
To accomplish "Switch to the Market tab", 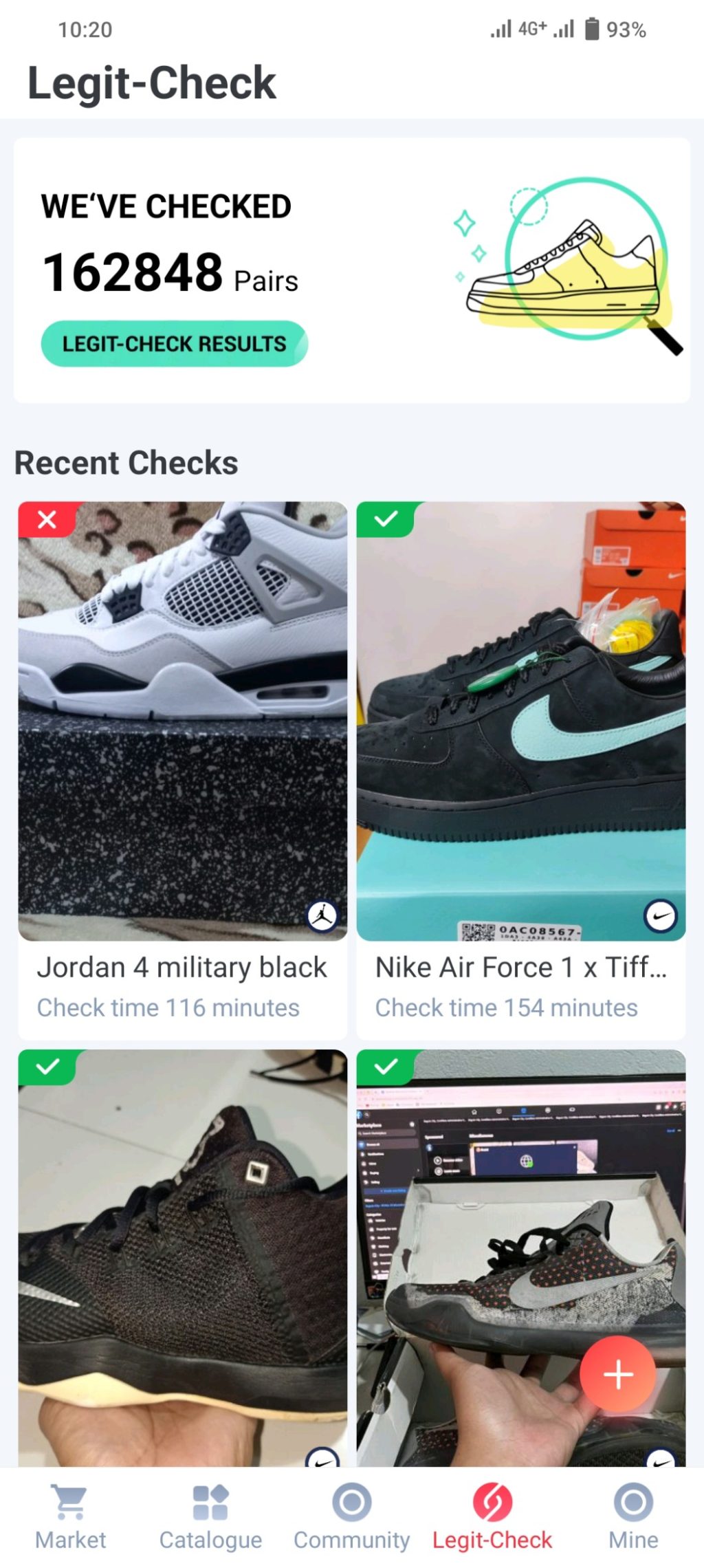I will pyautogui.click(x=71, y=1516).
